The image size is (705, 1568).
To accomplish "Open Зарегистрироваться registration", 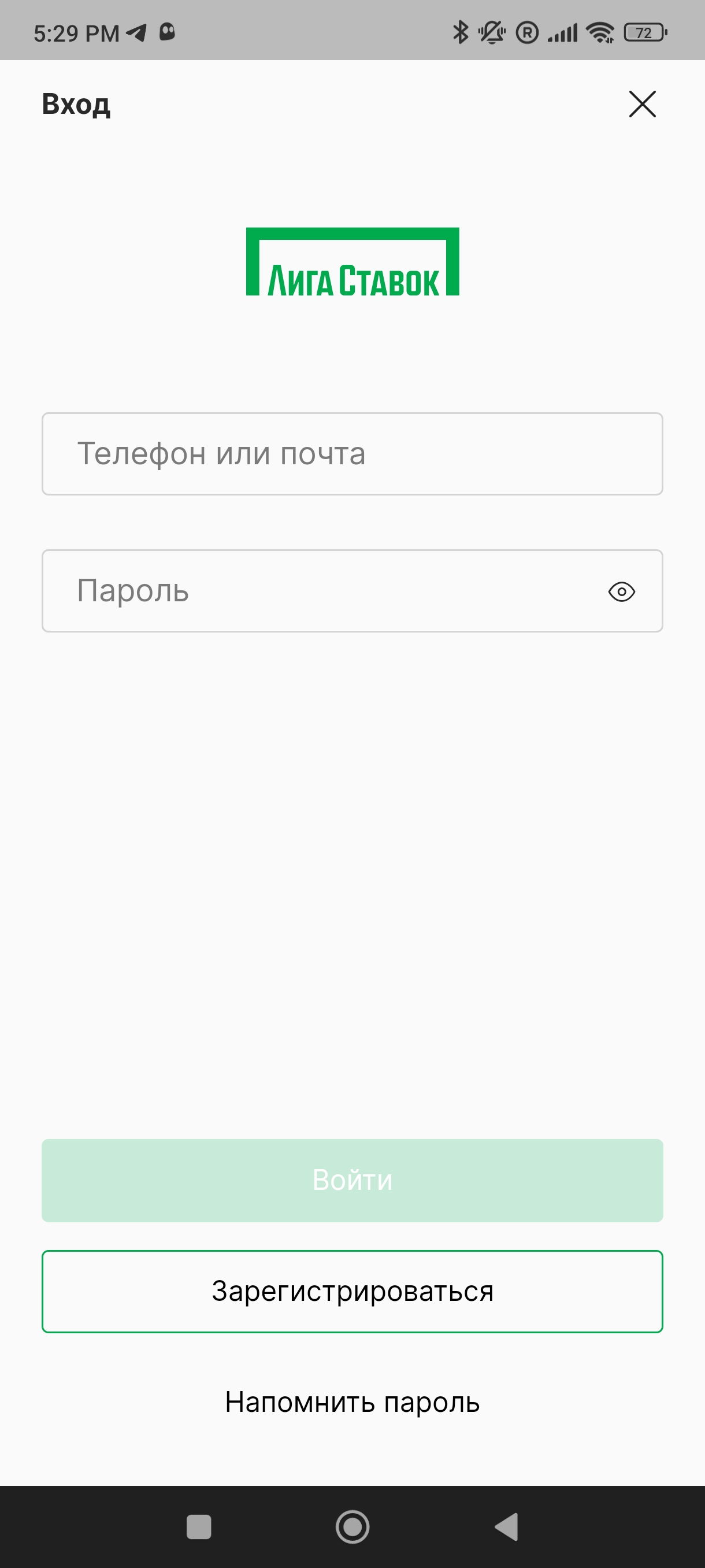I will 351,1291.
